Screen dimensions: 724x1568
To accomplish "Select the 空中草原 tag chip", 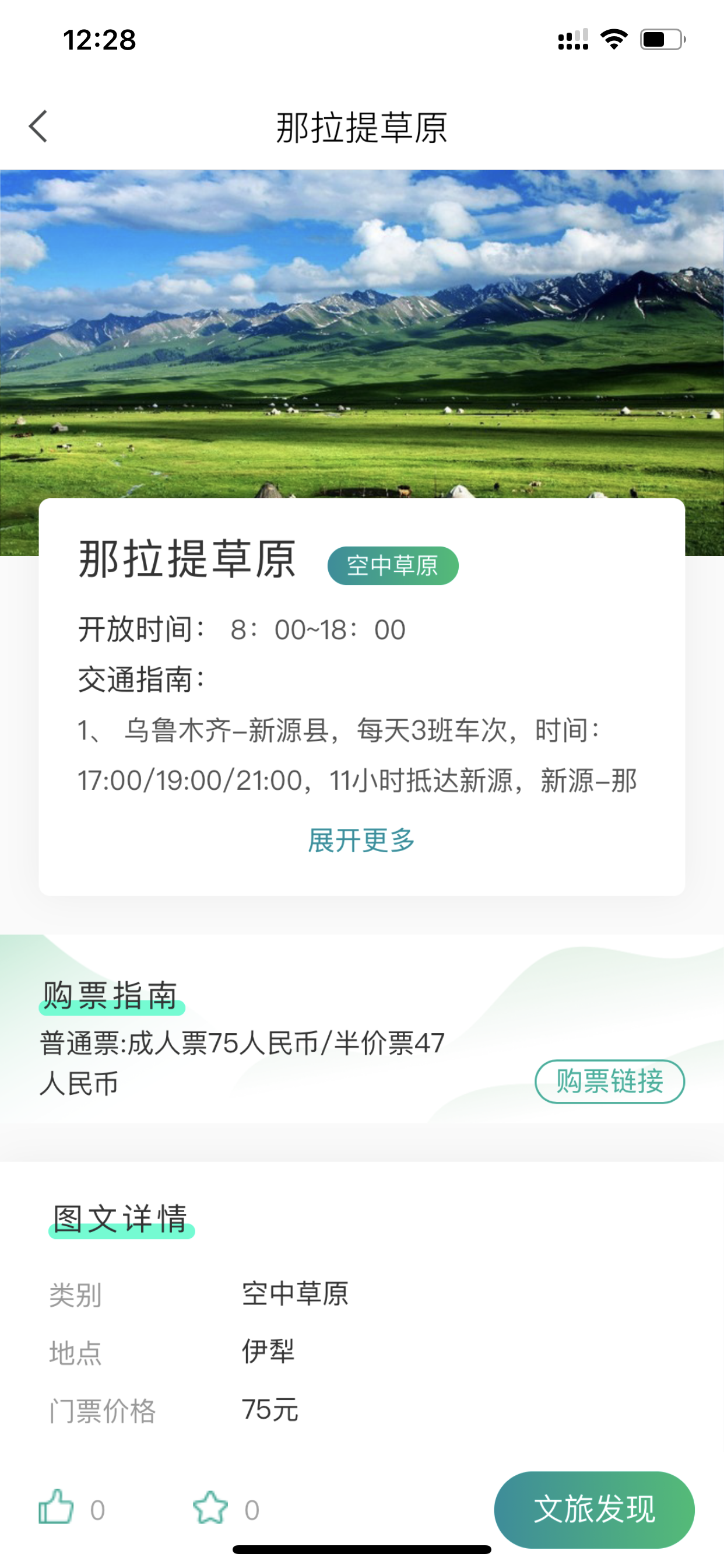I will tap(392, 565).
